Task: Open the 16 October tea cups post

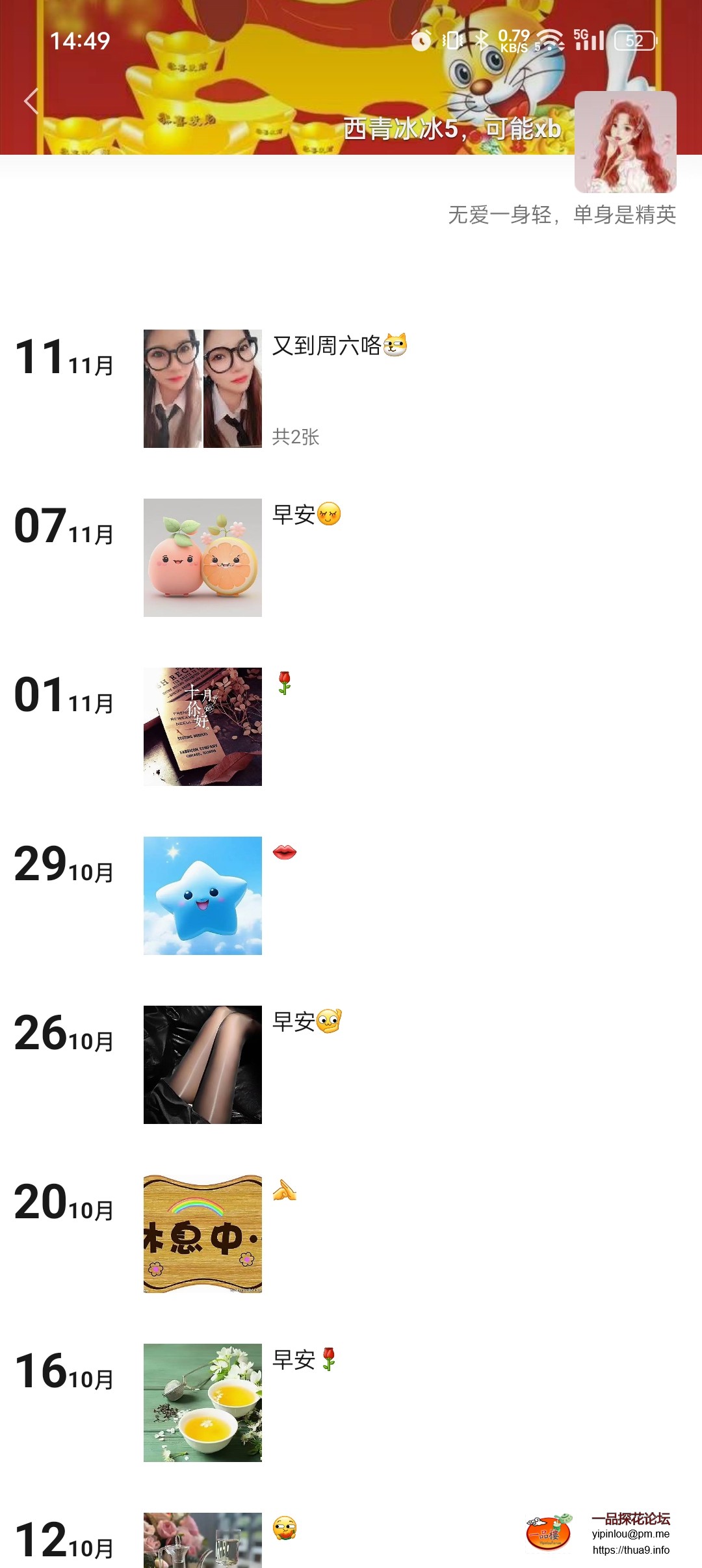Action: [x=202, y=1403]
